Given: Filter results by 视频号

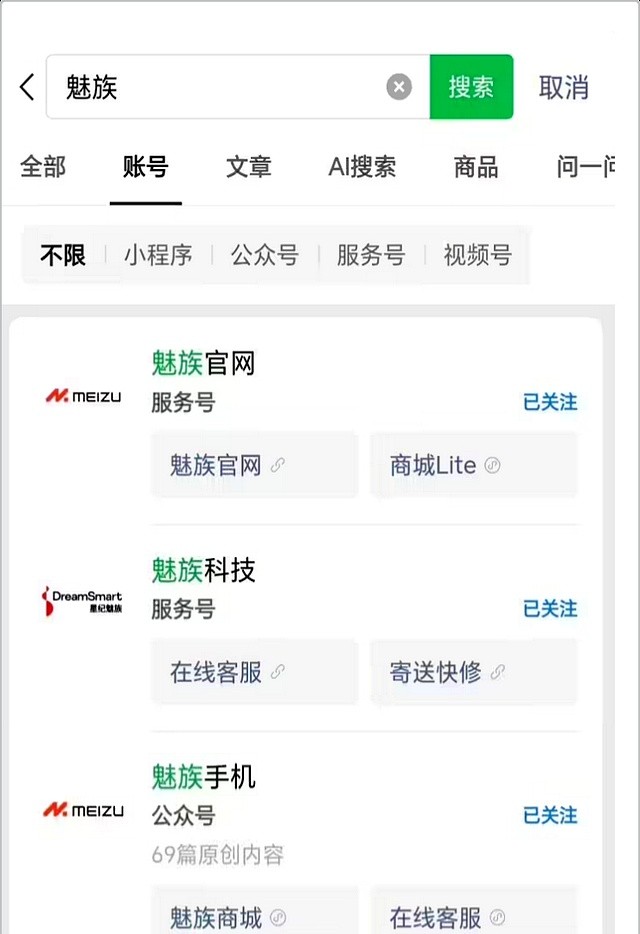Looking at the screenshot, I should (x=478, y=255).
